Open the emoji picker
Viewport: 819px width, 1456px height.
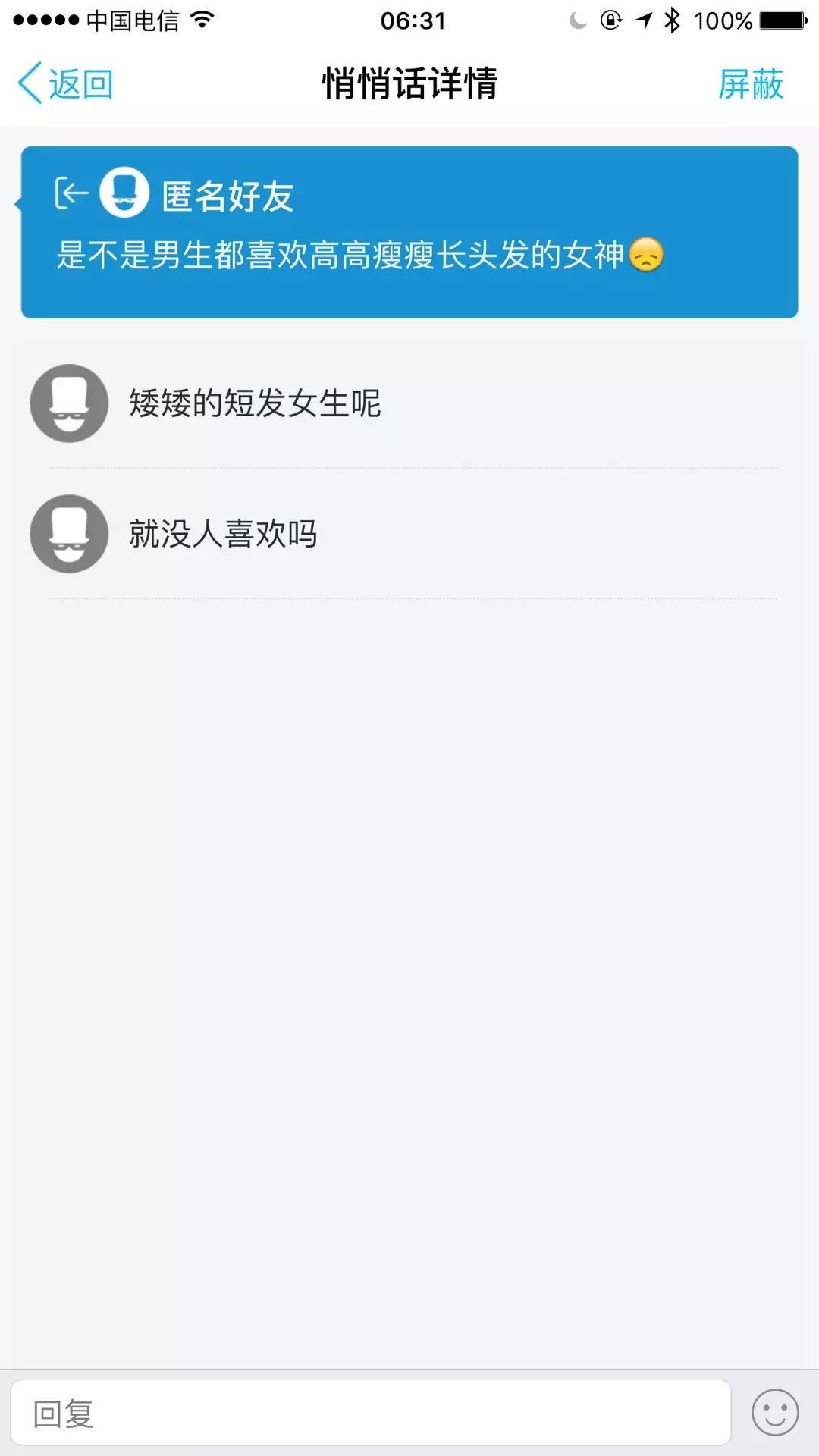point(774,1413)
